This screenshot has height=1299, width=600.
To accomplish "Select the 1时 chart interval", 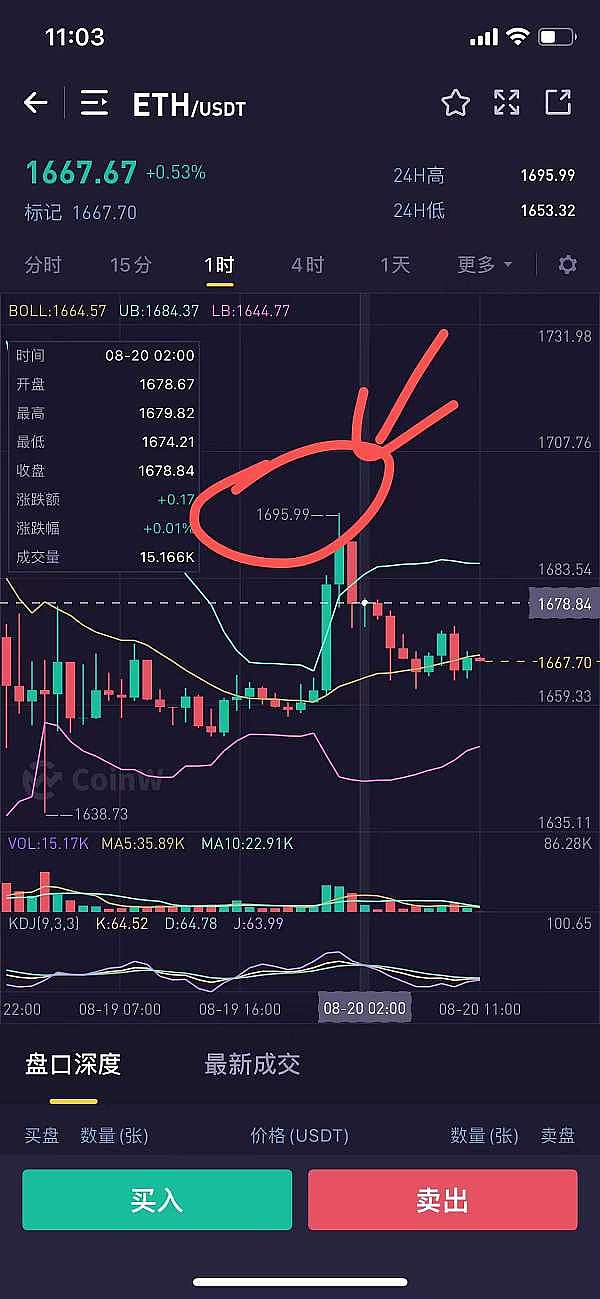I will click(x=219, y=265).
